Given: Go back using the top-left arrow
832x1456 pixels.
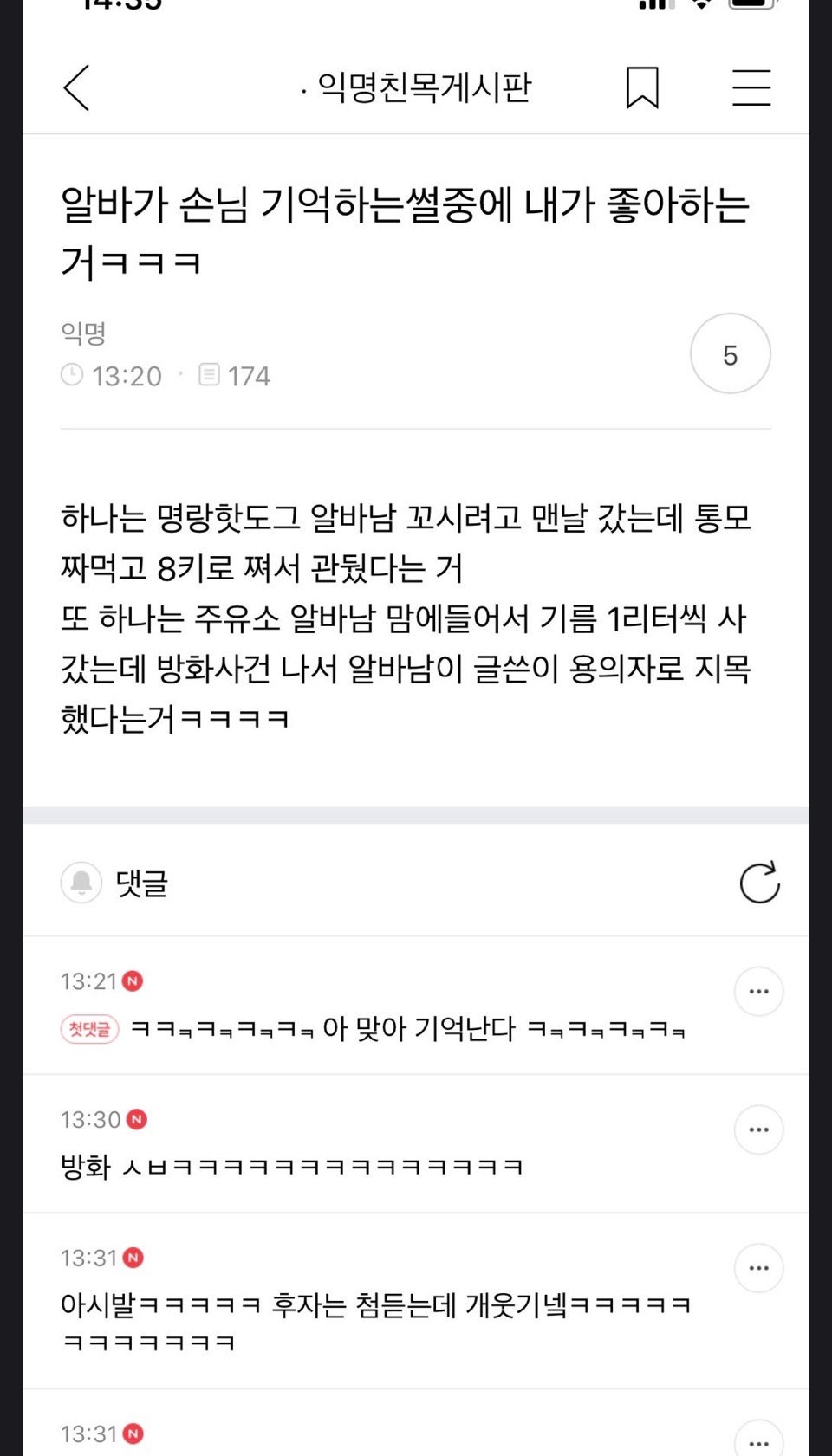Looking at the screenshot, I should point(76,87).
